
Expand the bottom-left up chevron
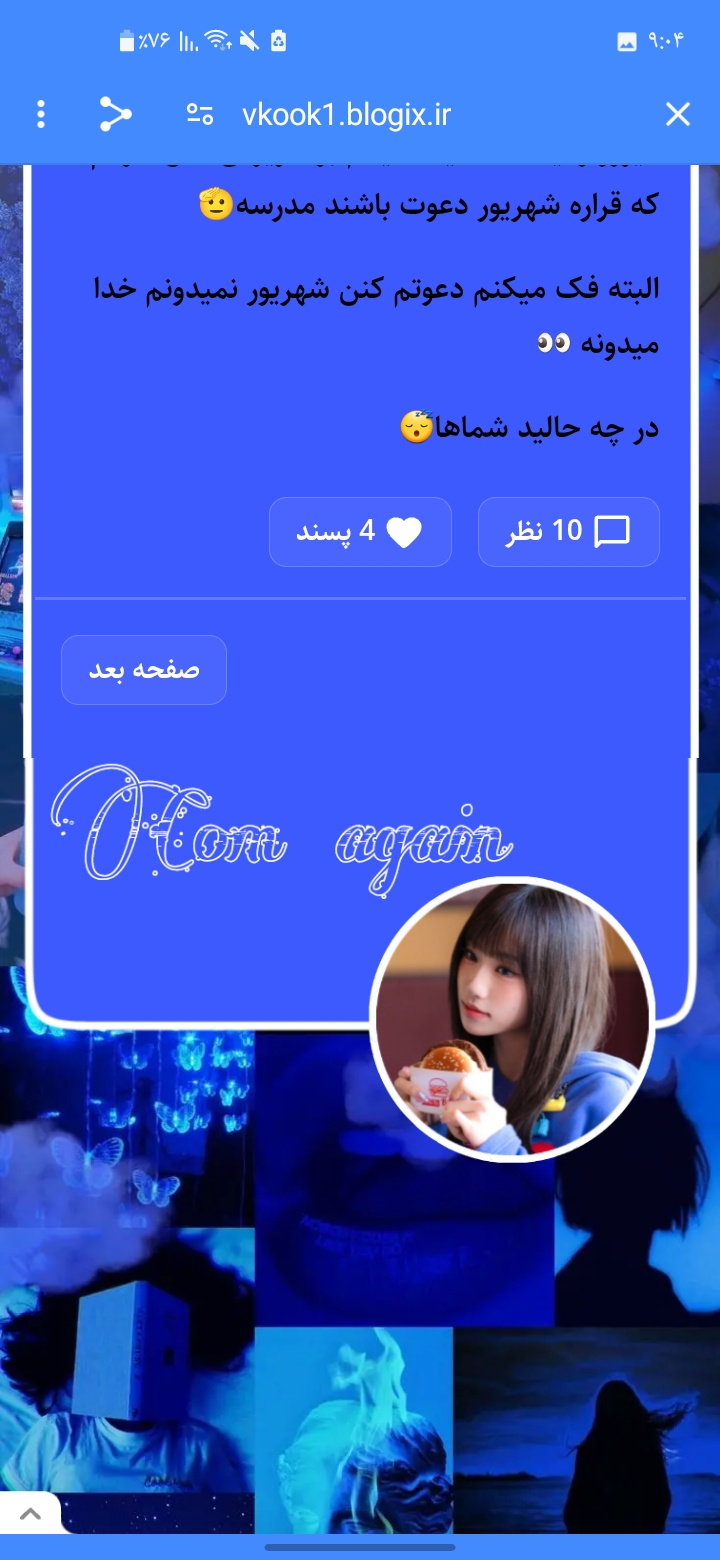(x=30, y=1513)
